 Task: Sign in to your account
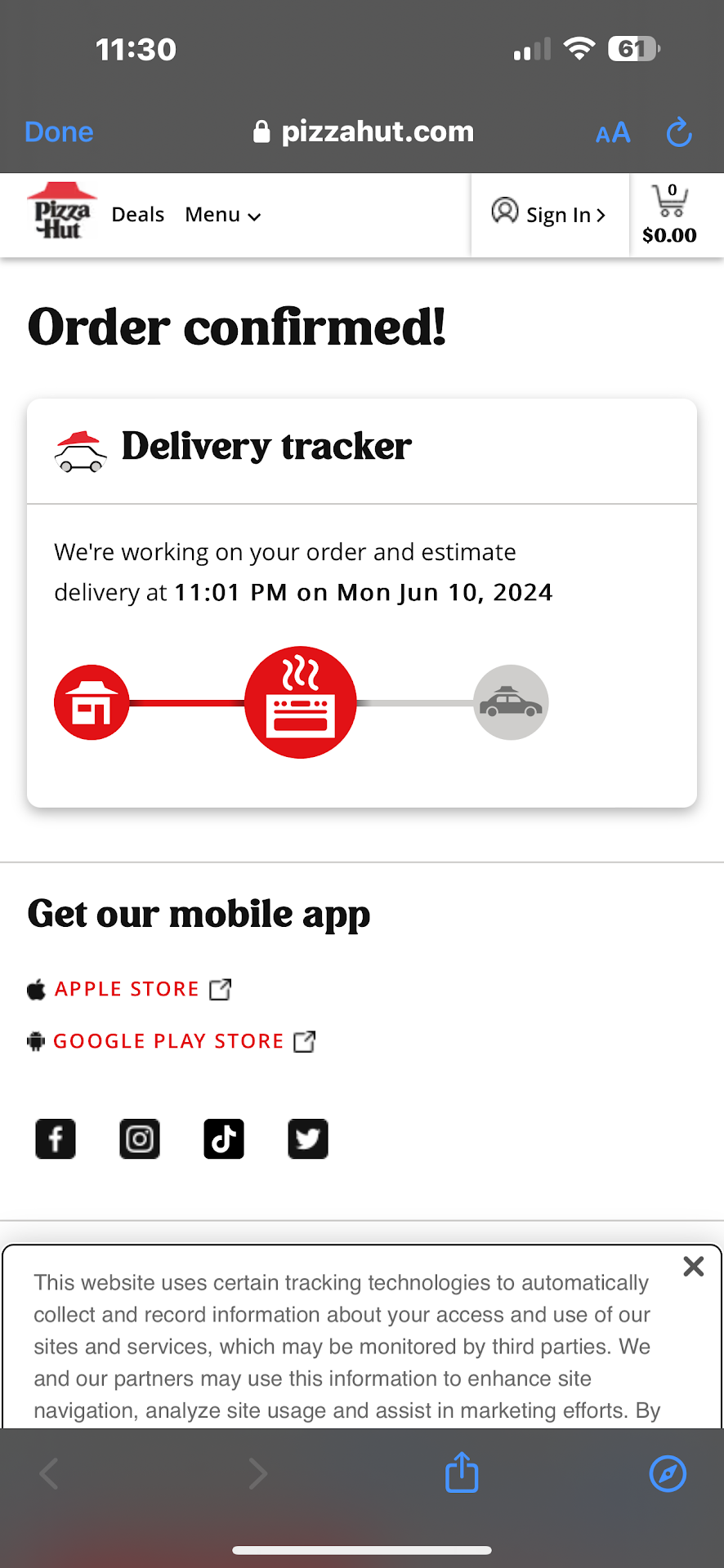[549, 214]
